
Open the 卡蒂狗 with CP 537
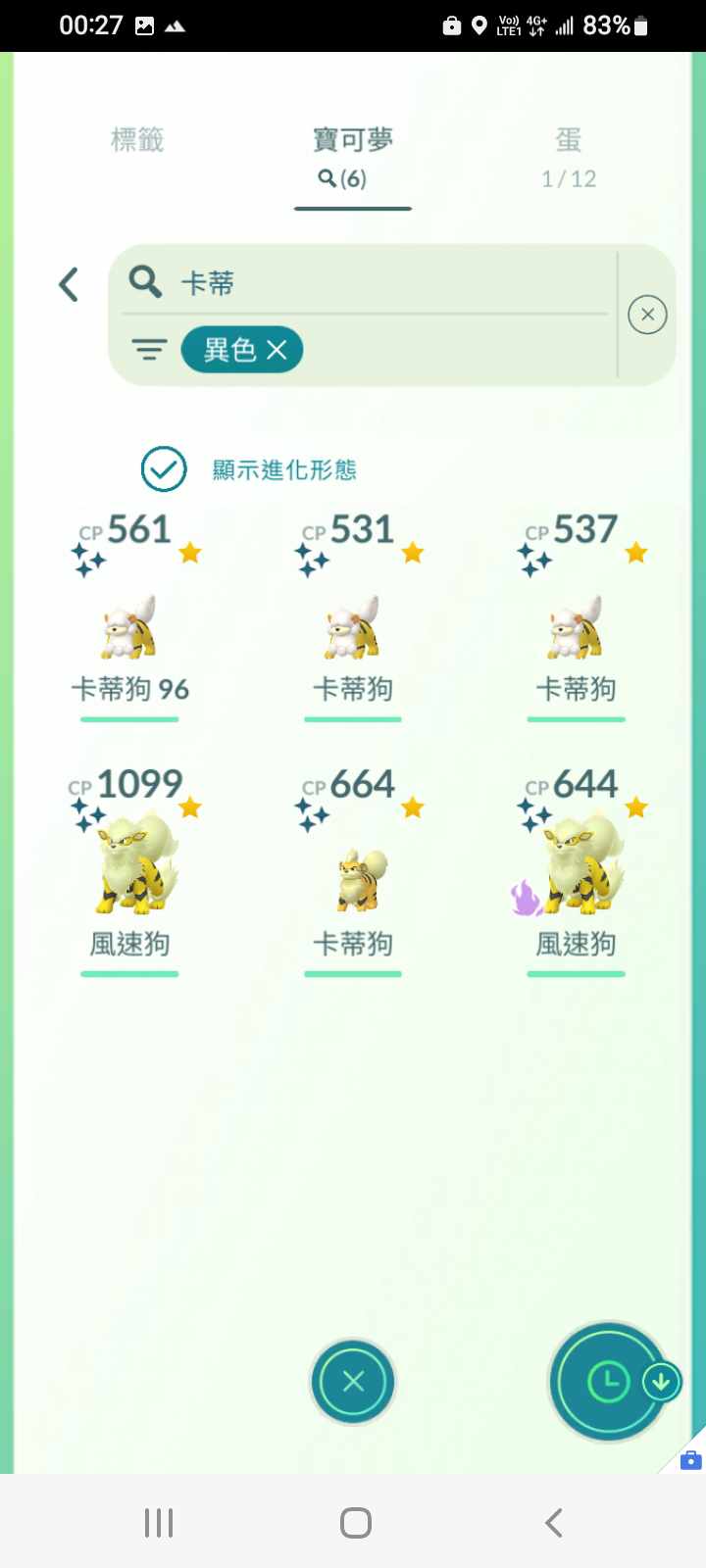tap(576, 627)
